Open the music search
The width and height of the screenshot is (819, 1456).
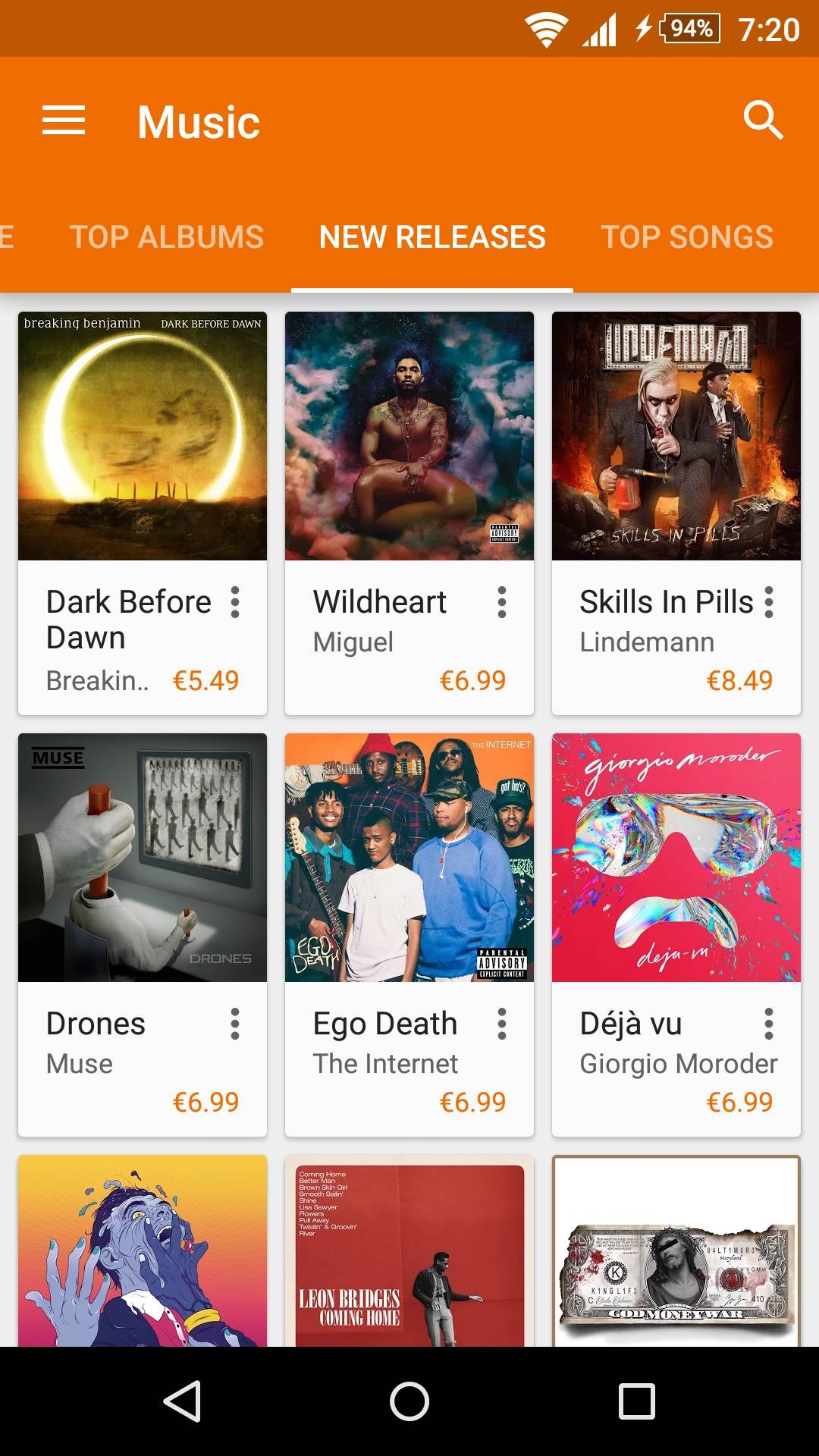tap(762, 121)
